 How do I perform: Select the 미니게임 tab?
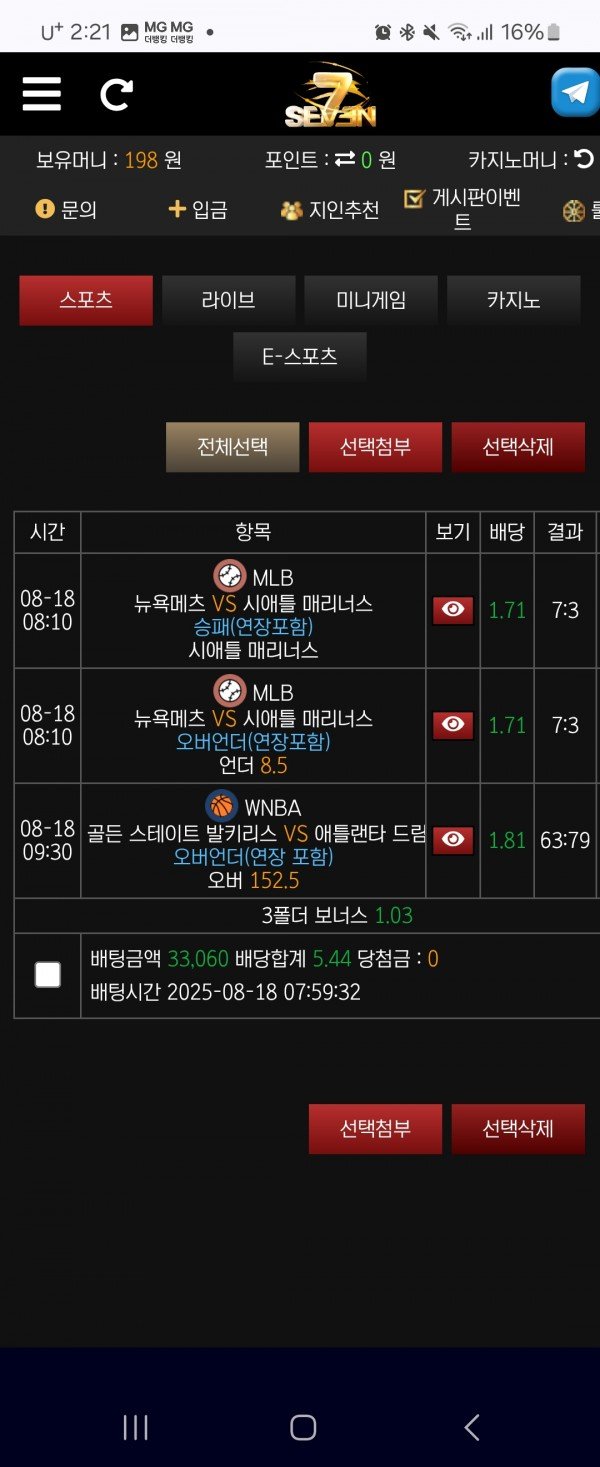click(x=371, y=300)
